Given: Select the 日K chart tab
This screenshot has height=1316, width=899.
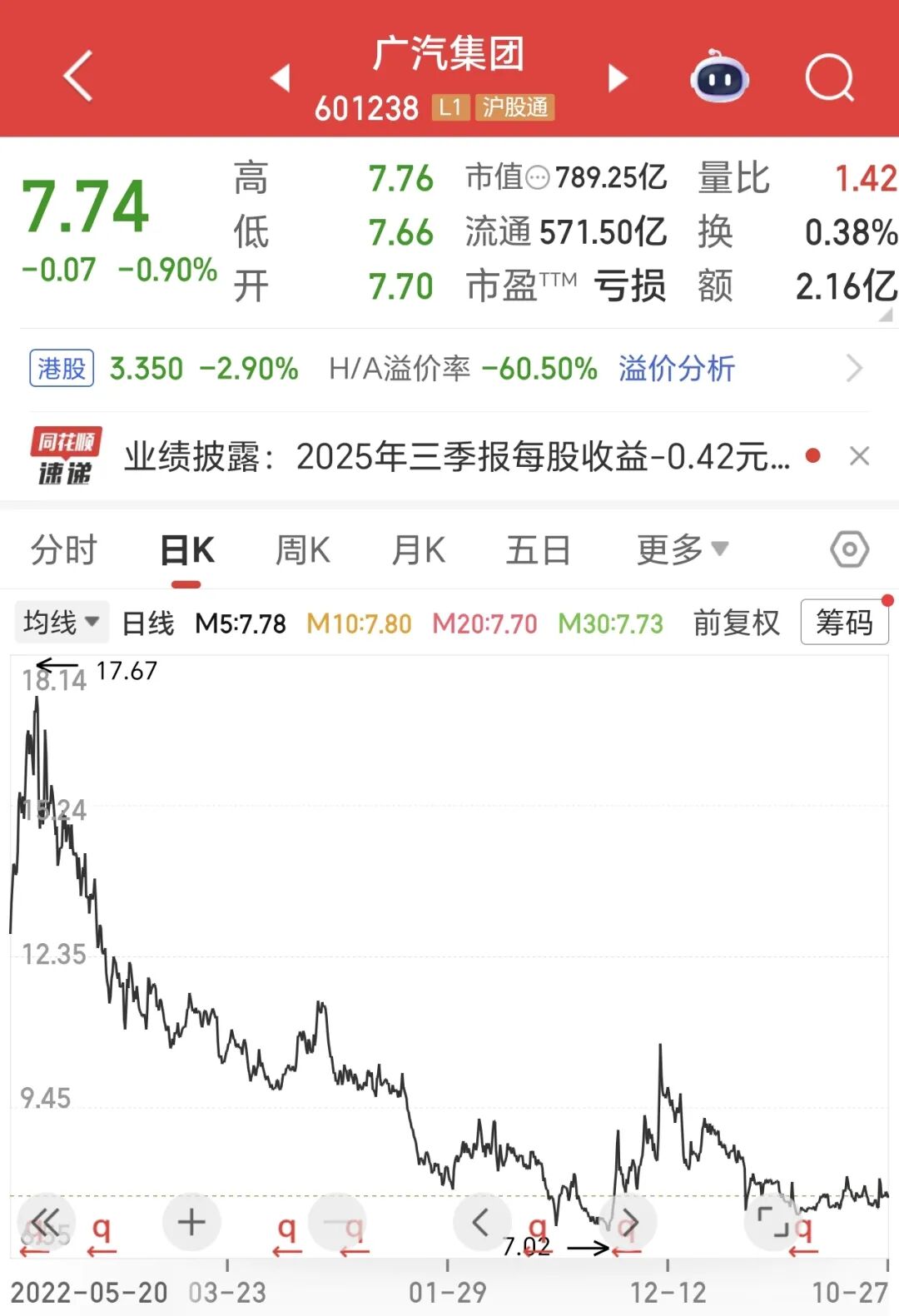Looking at the screenshot, I should click(x=187, y=550).
